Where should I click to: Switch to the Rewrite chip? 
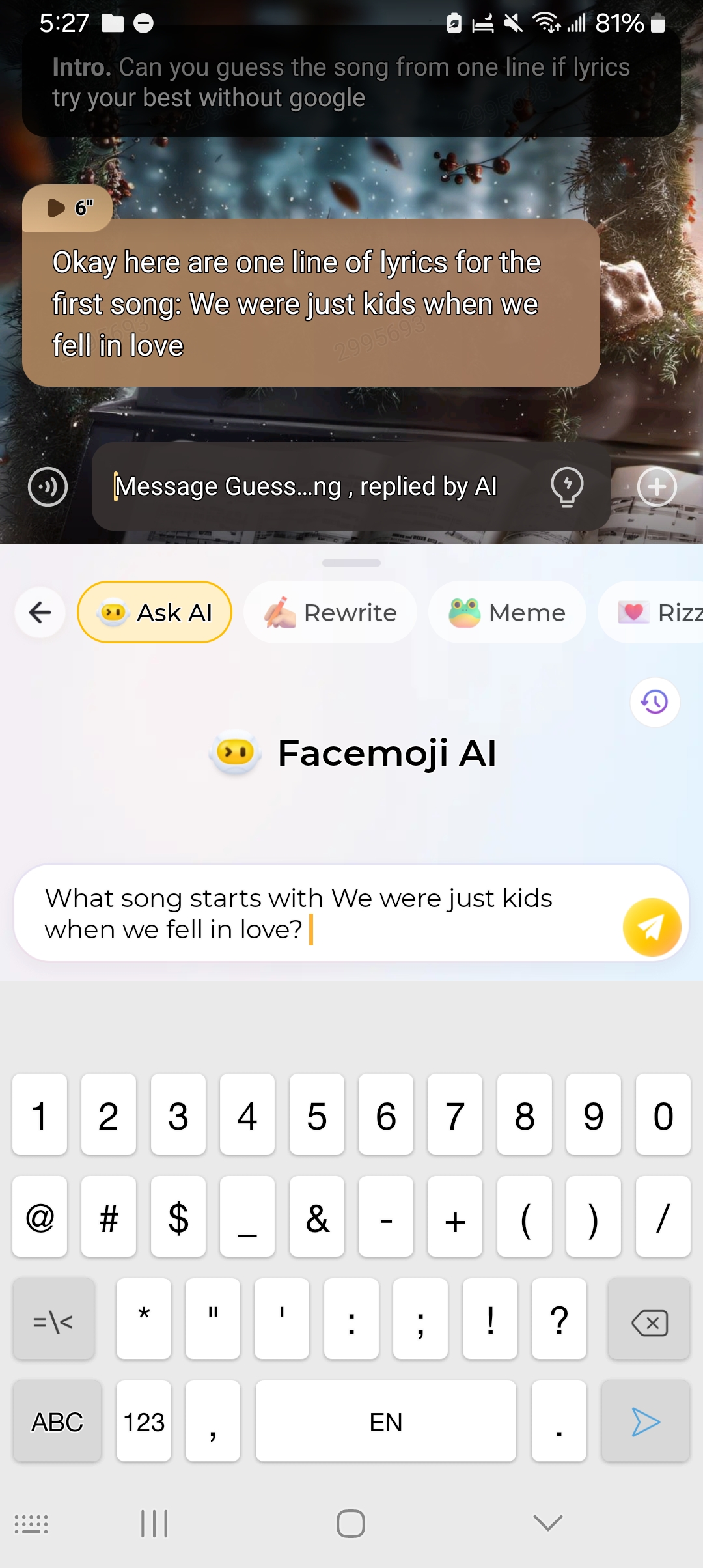coord(331,612)
